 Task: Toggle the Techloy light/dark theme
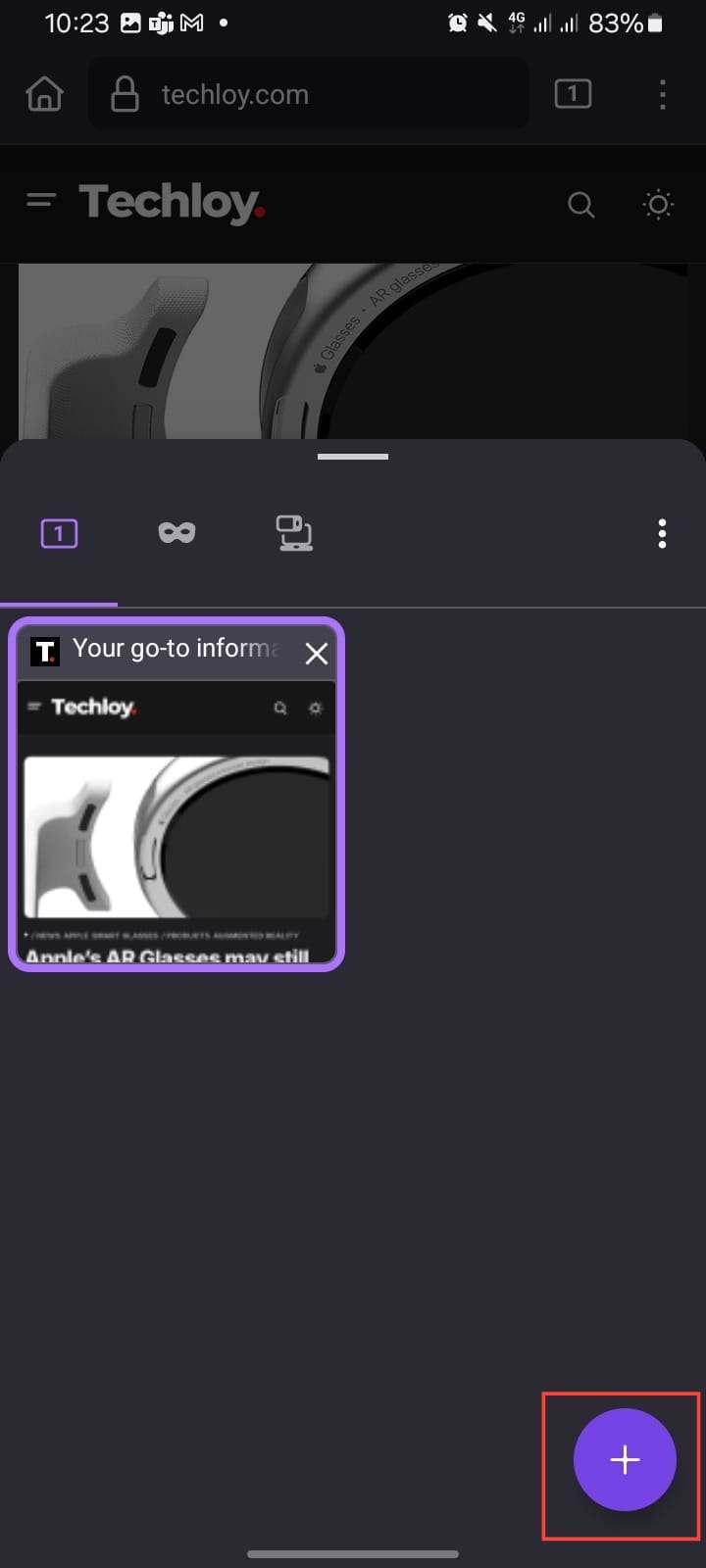click(658, 204)
